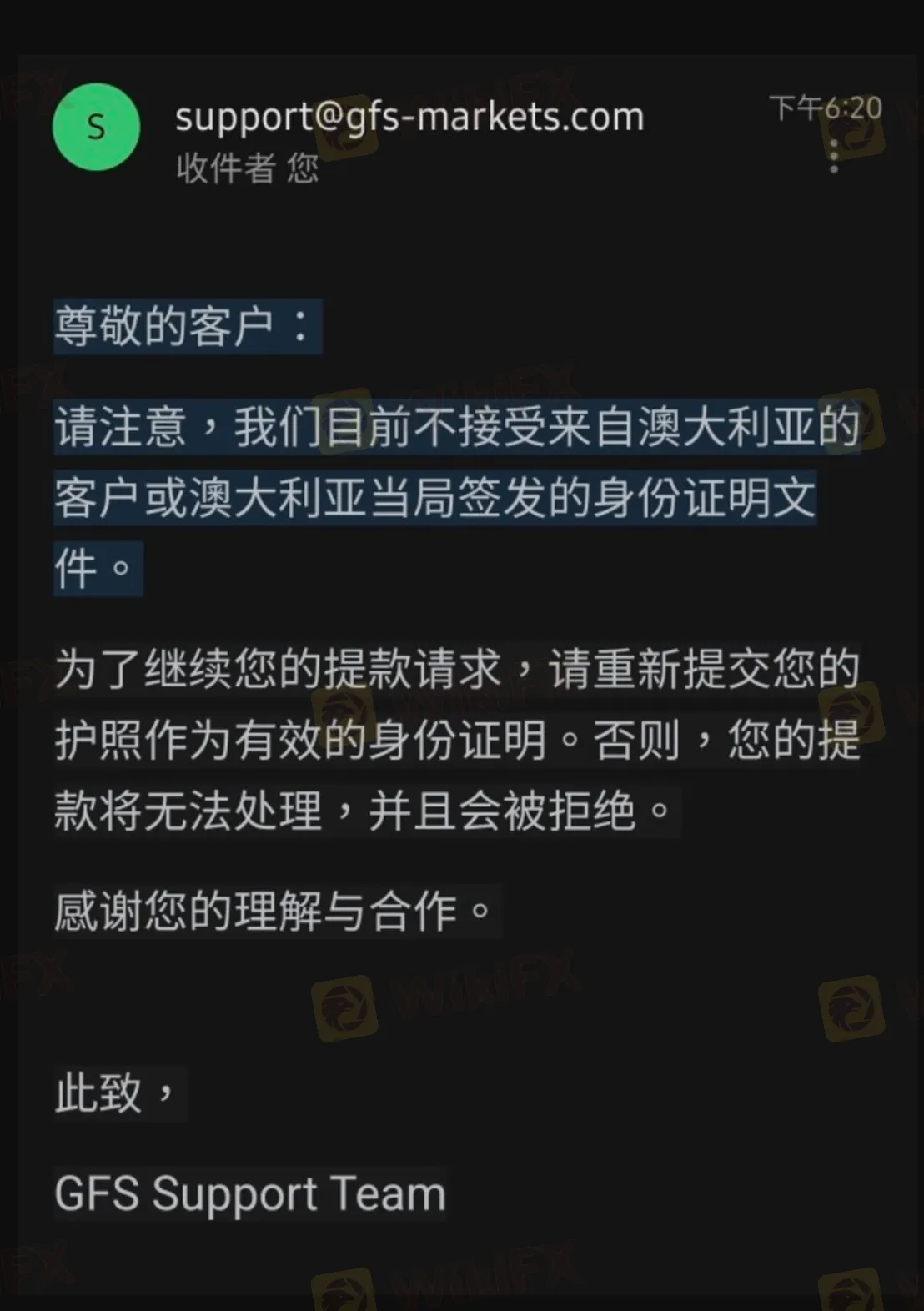The height and width of the screenshot is (1311, 924).
Task: Expand the recipient details line
Action: pyautogui.click(x=247, y=168)
